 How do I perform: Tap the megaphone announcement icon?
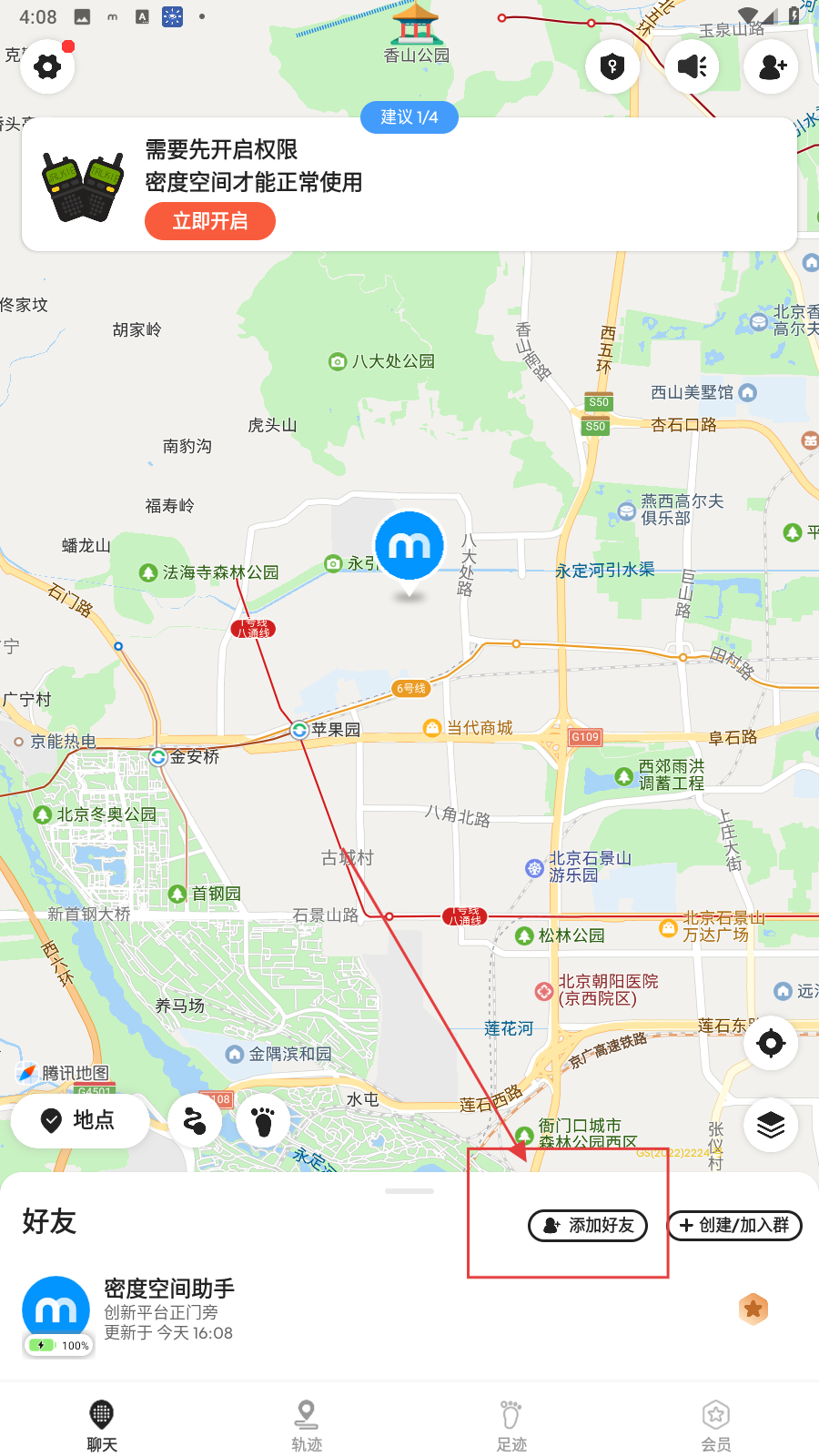pyautogui.click(x=692, y=66)
